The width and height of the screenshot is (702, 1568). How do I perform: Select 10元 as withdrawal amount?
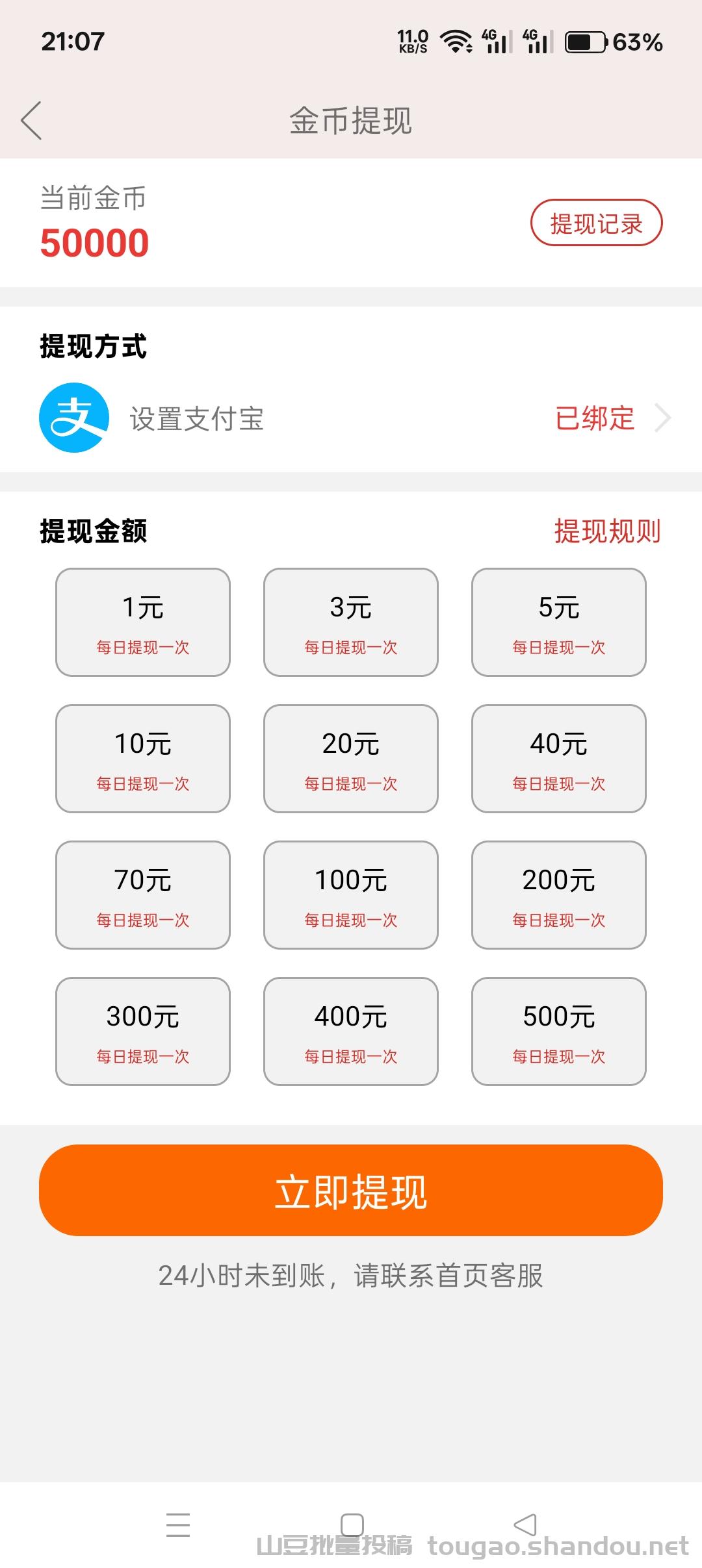point(143,759)
